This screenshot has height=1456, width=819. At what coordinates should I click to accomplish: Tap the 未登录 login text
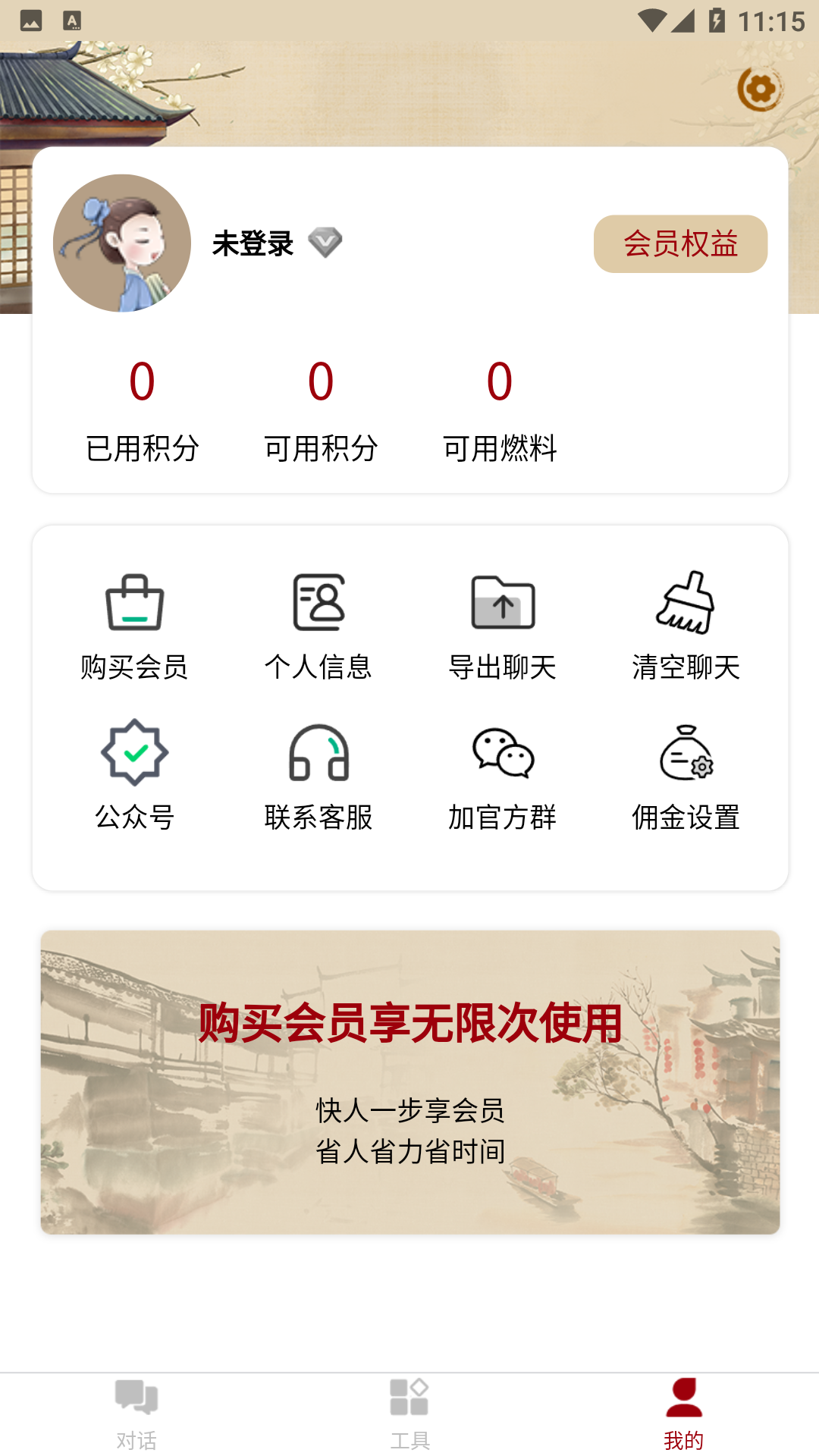click(253, 244)
